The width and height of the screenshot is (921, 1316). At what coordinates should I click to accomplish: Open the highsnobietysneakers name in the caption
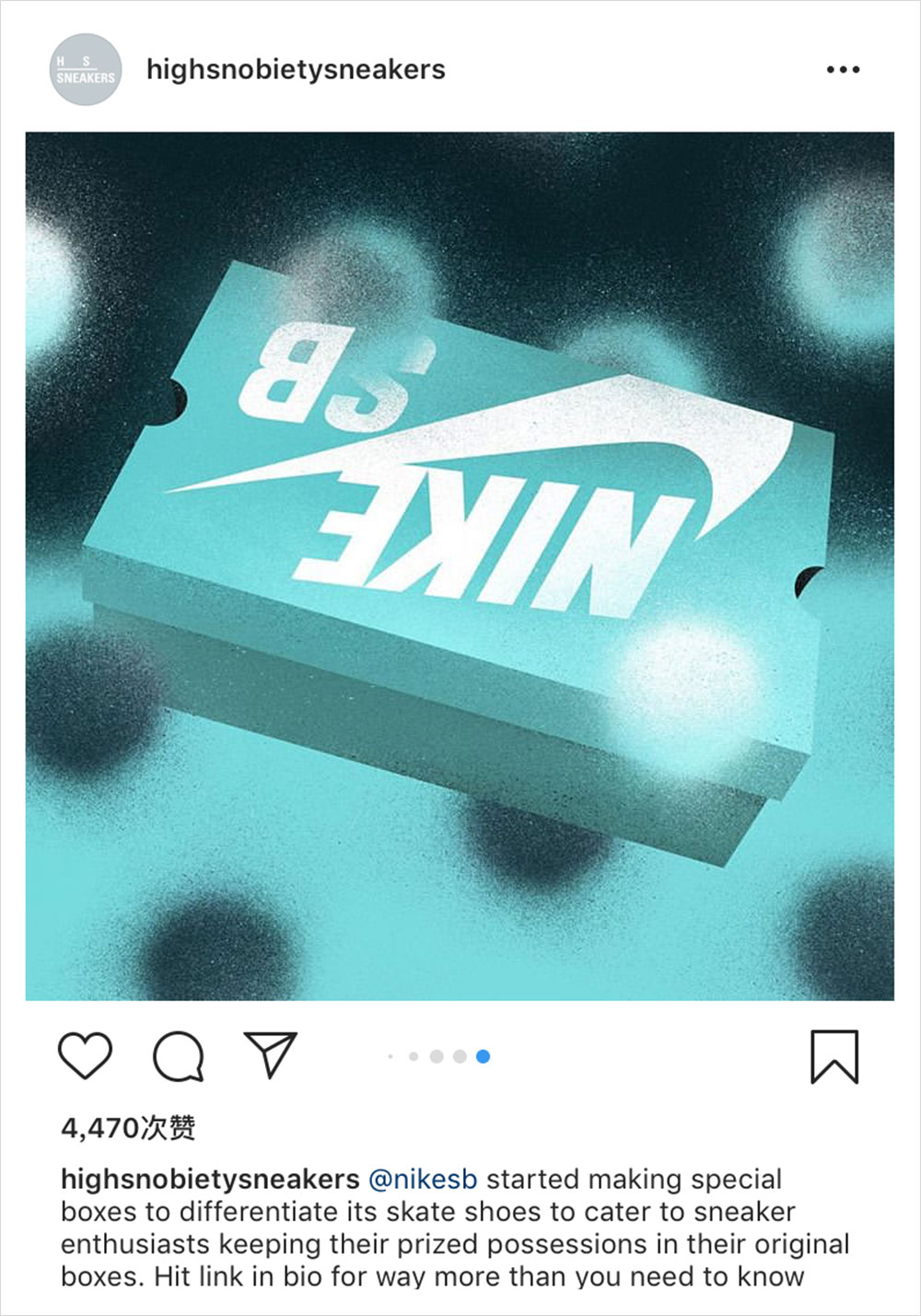coord(210,1179)
